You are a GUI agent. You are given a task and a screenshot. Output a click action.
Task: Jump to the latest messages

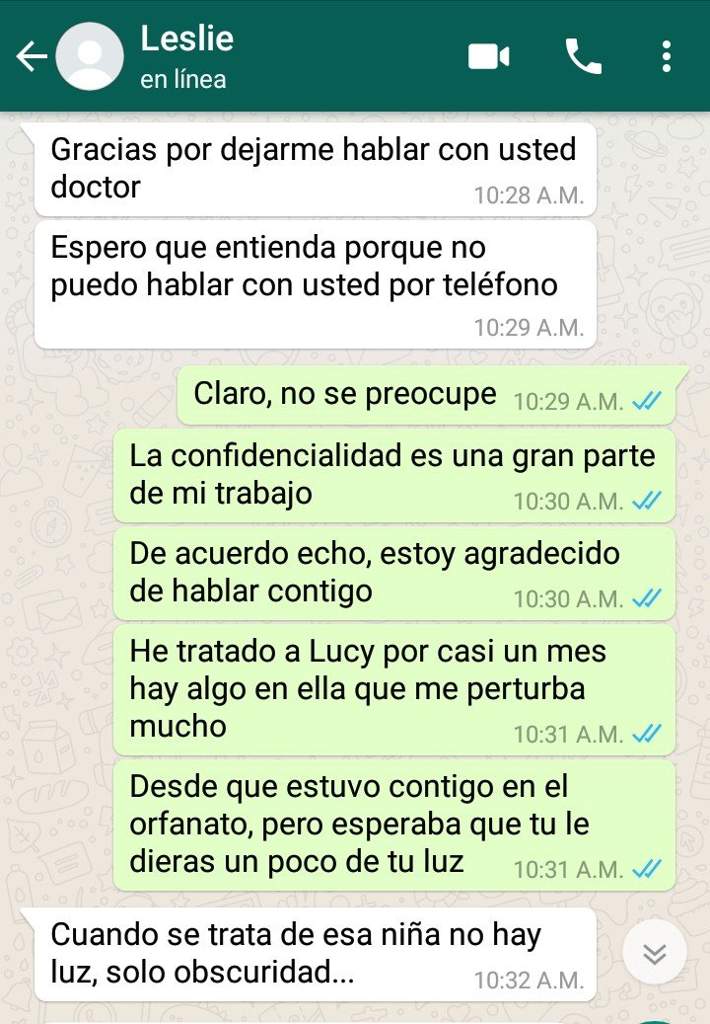[x=654, y=951]
